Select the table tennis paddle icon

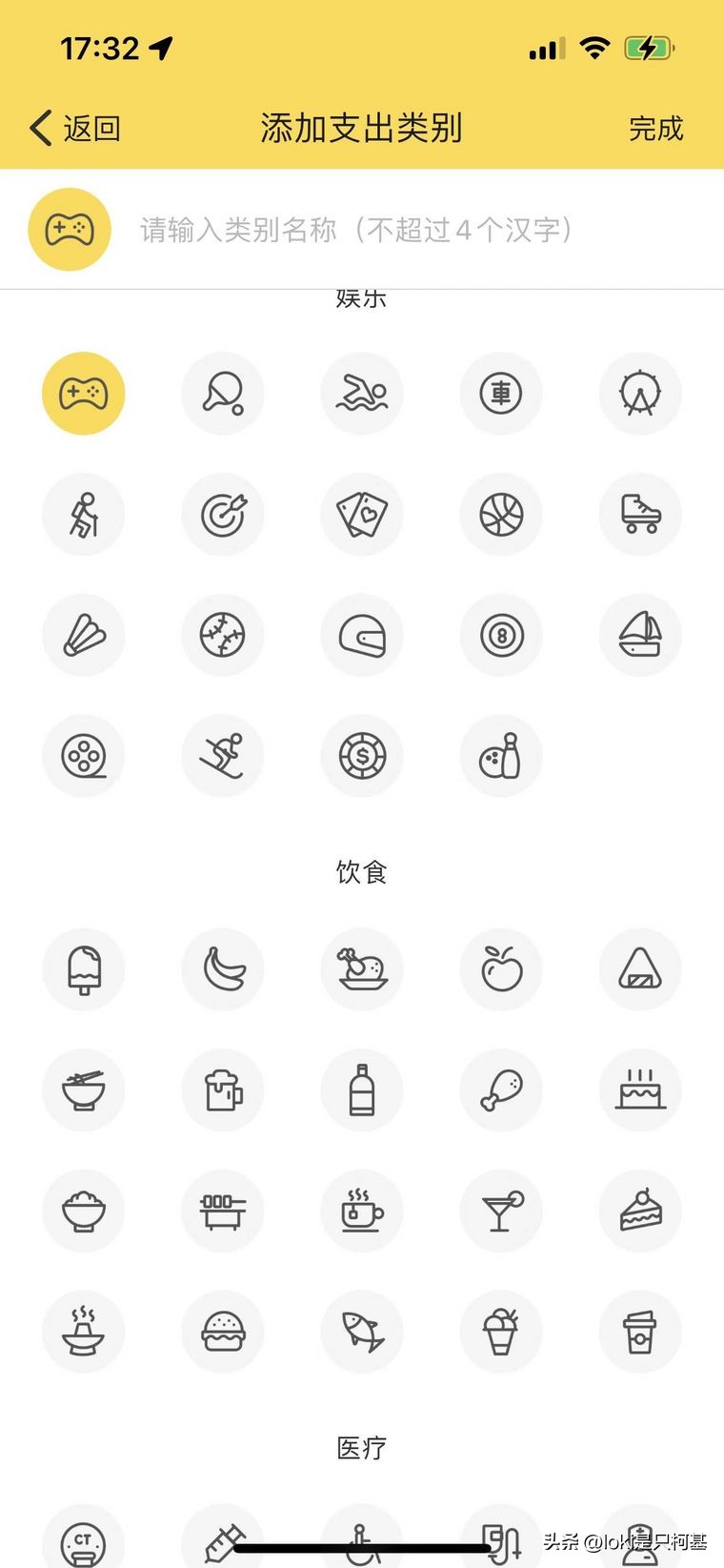[223, 394]
